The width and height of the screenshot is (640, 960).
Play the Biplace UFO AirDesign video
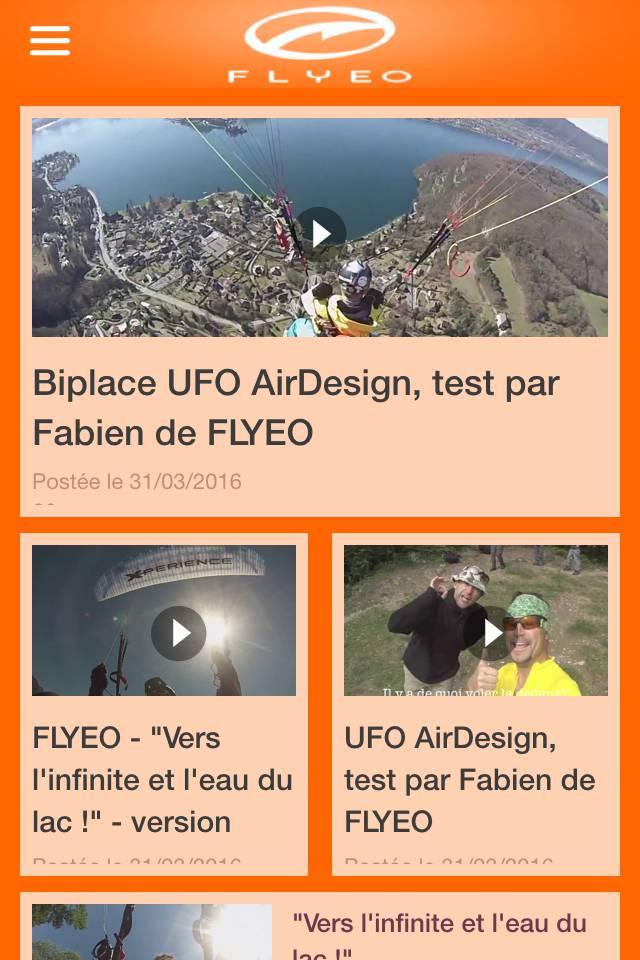pyautogui.click(x=320, y=233)
